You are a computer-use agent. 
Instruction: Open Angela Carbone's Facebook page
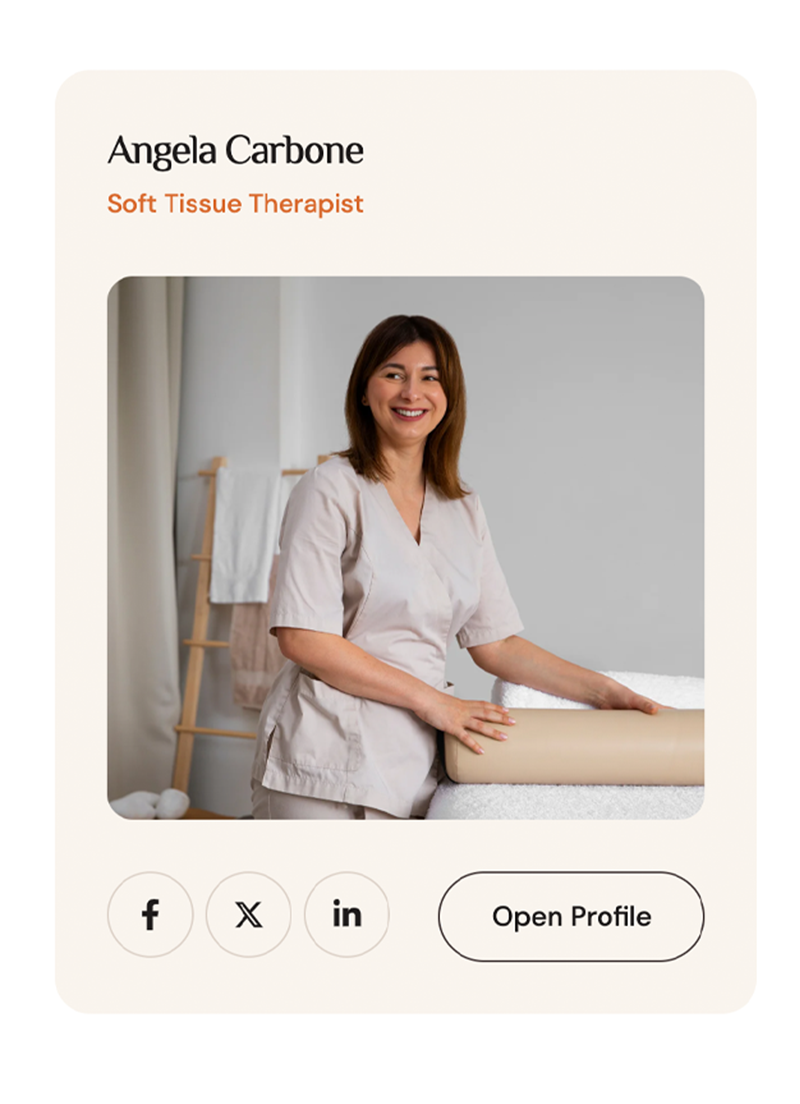[x=150, y=914]
